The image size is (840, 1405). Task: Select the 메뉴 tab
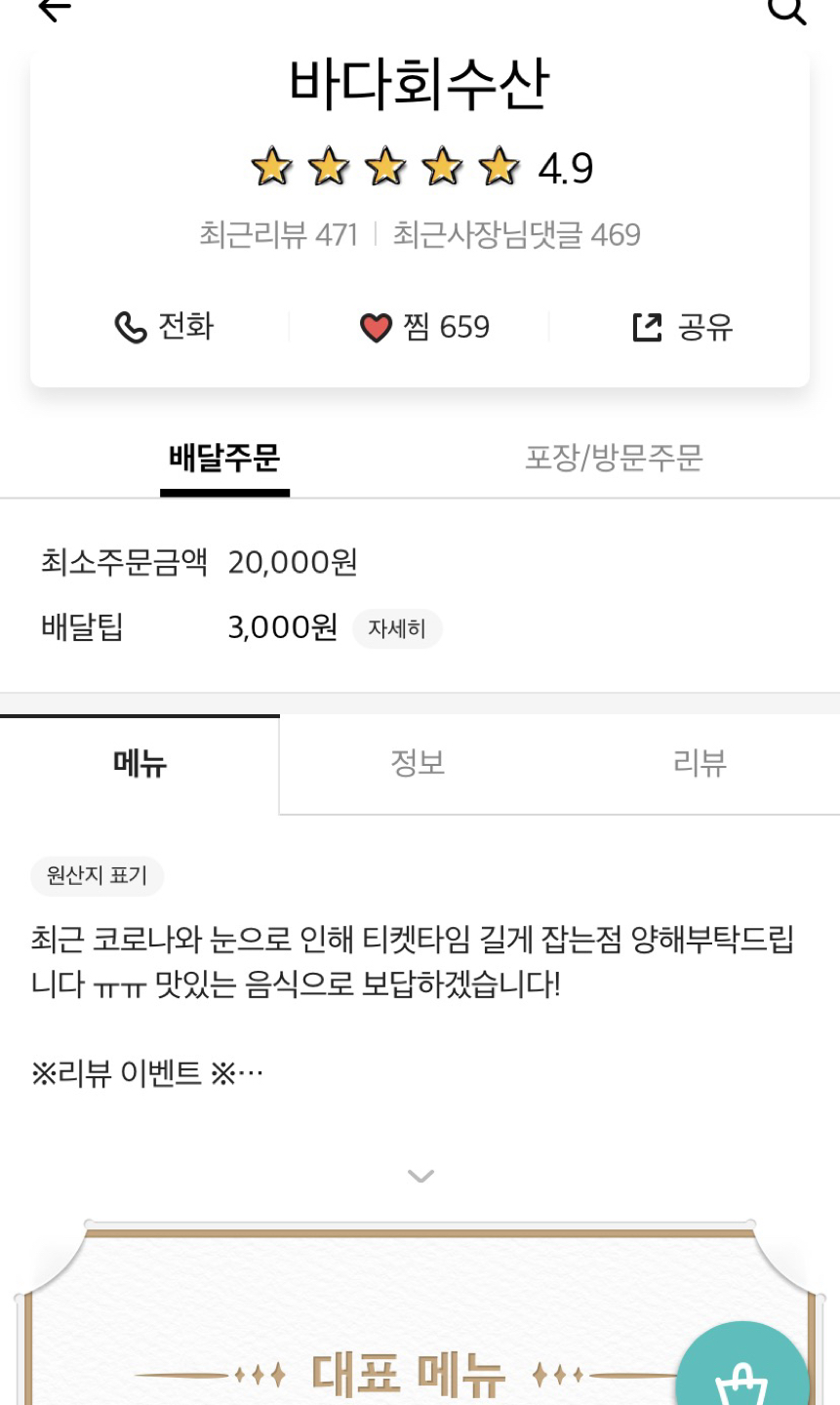(140, 763)
